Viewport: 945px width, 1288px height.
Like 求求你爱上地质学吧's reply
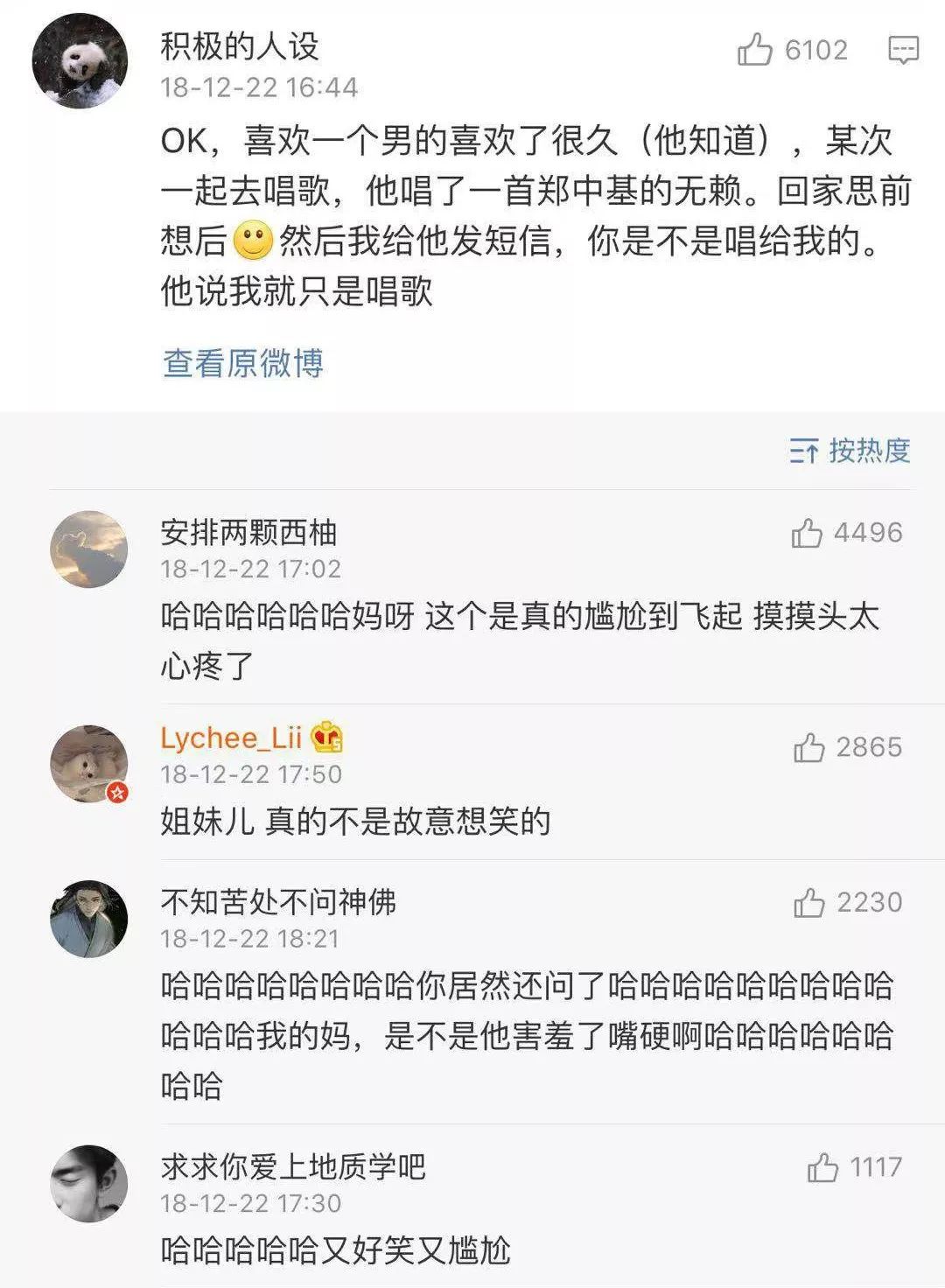822,1167
